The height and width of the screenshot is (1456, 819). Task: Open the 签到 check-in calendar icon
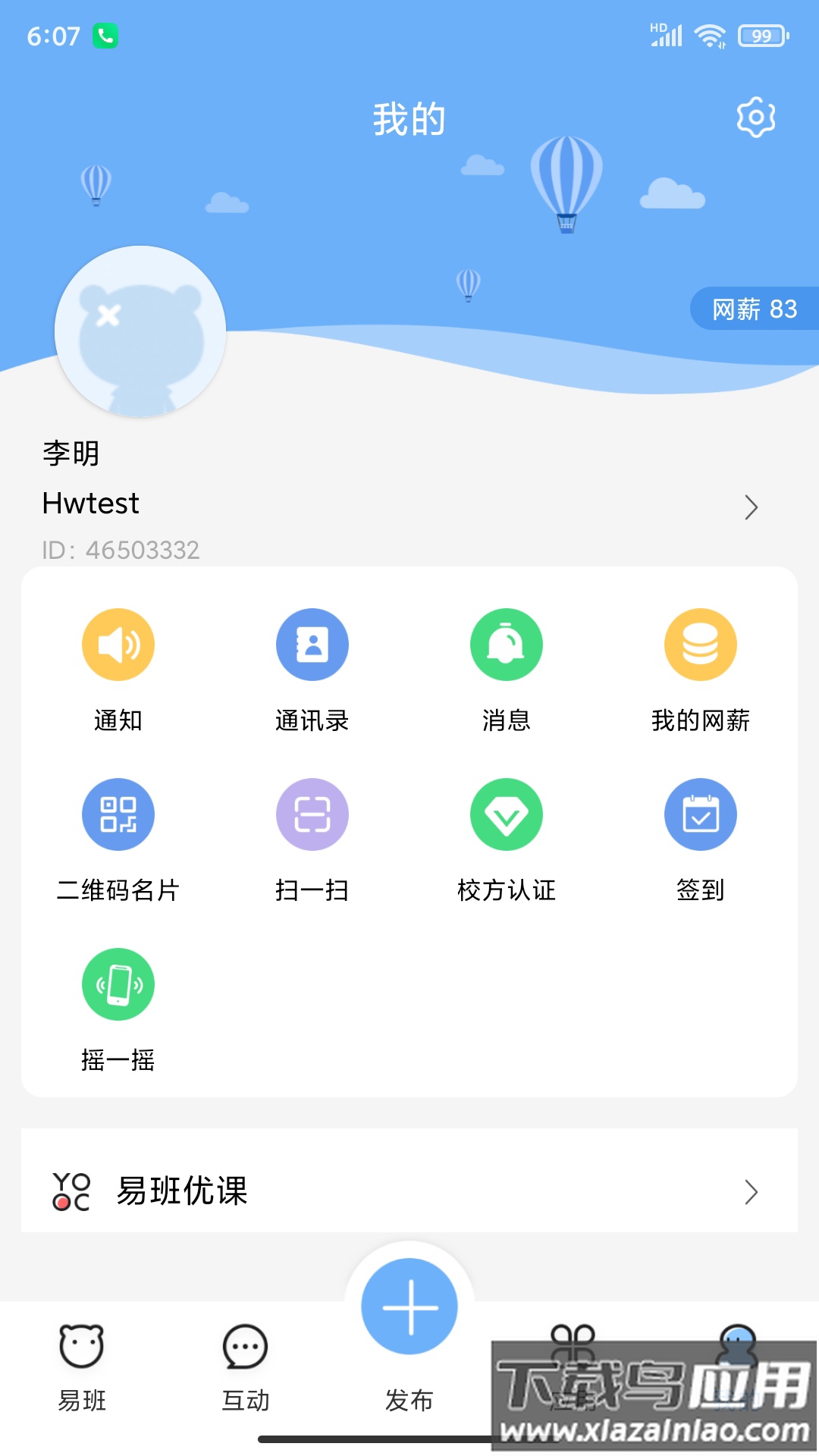coord(701,814)
